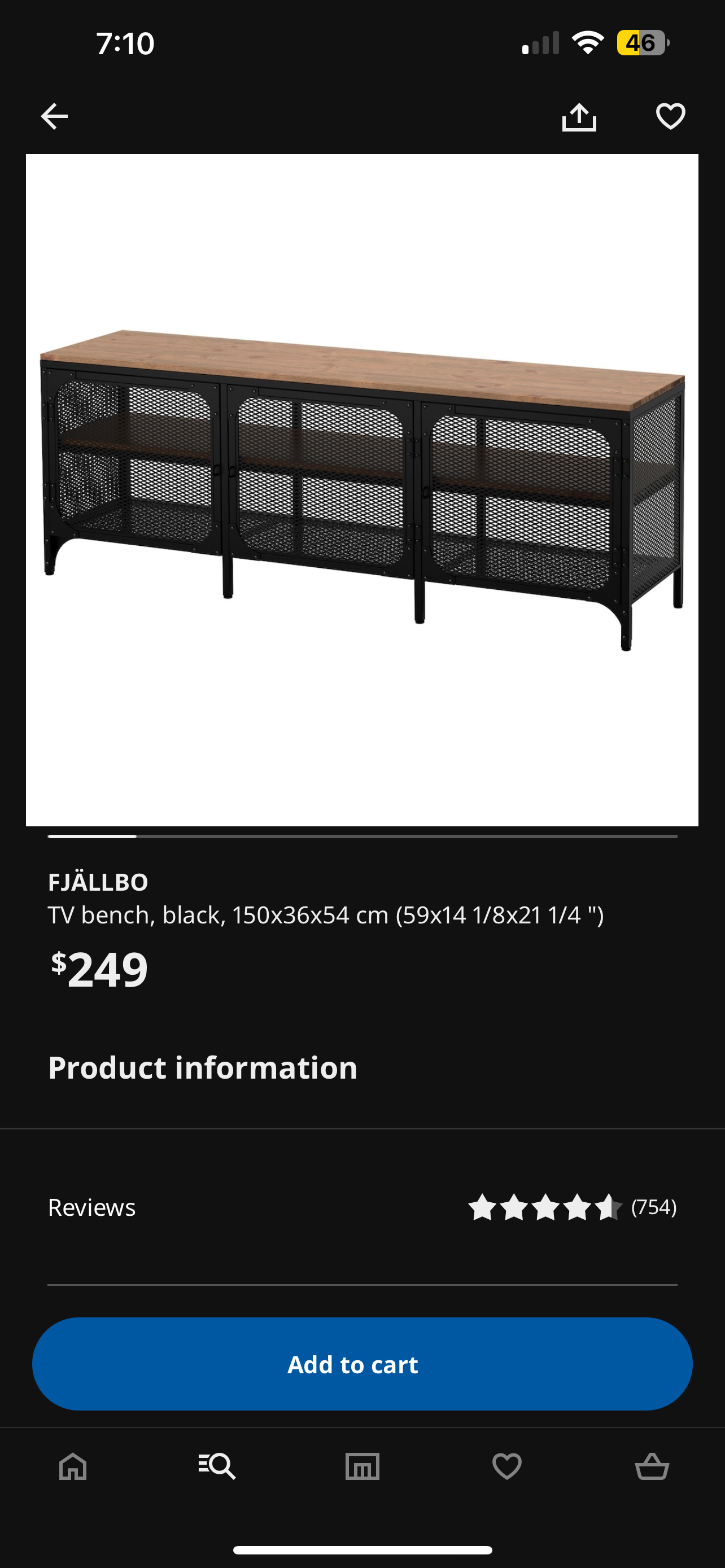
Task: Save product to favorites with top heart
Action: pos(670,116)
